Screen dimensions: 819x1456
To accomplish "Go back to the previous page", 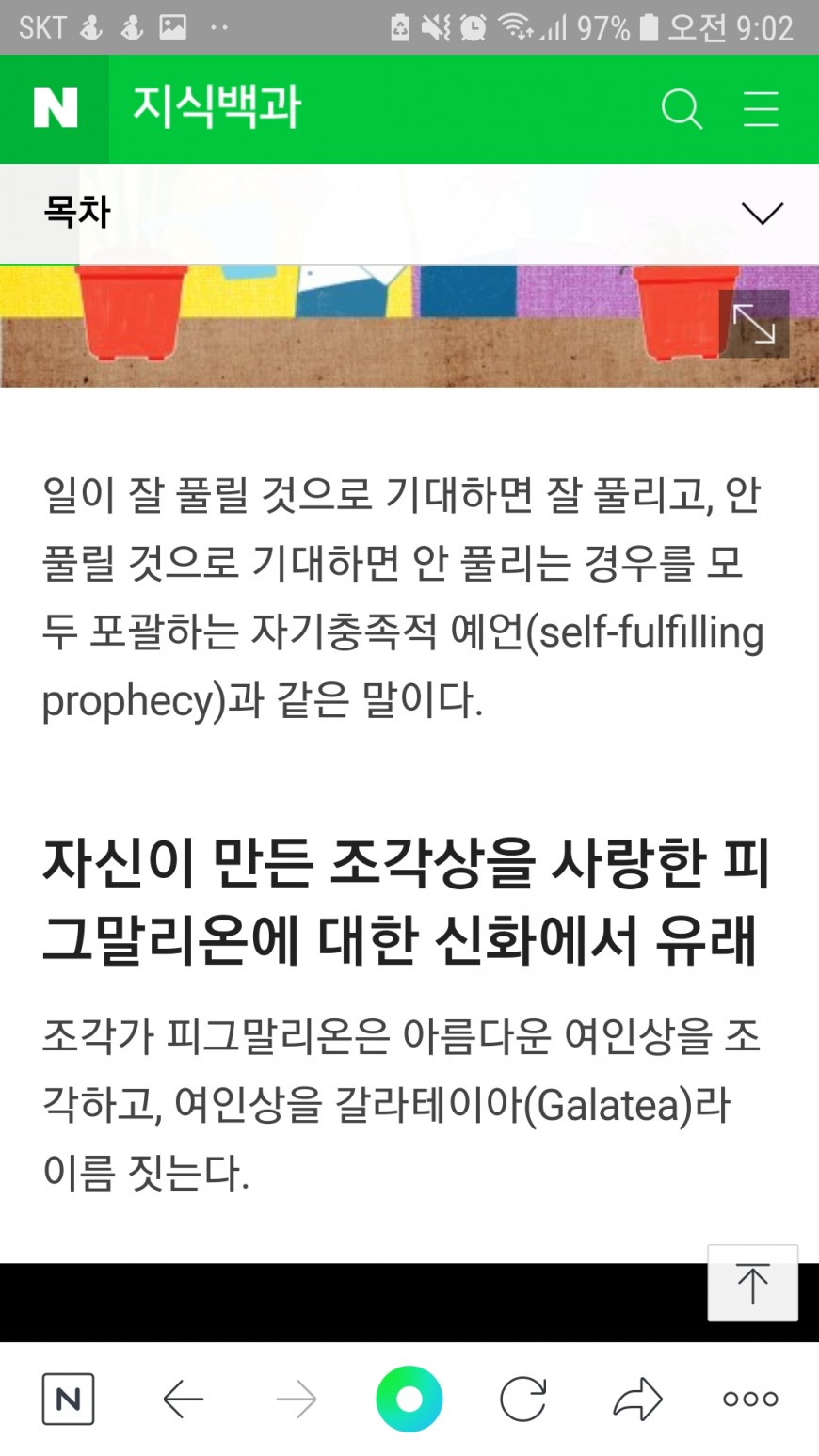I will (x=183, y=1400).
